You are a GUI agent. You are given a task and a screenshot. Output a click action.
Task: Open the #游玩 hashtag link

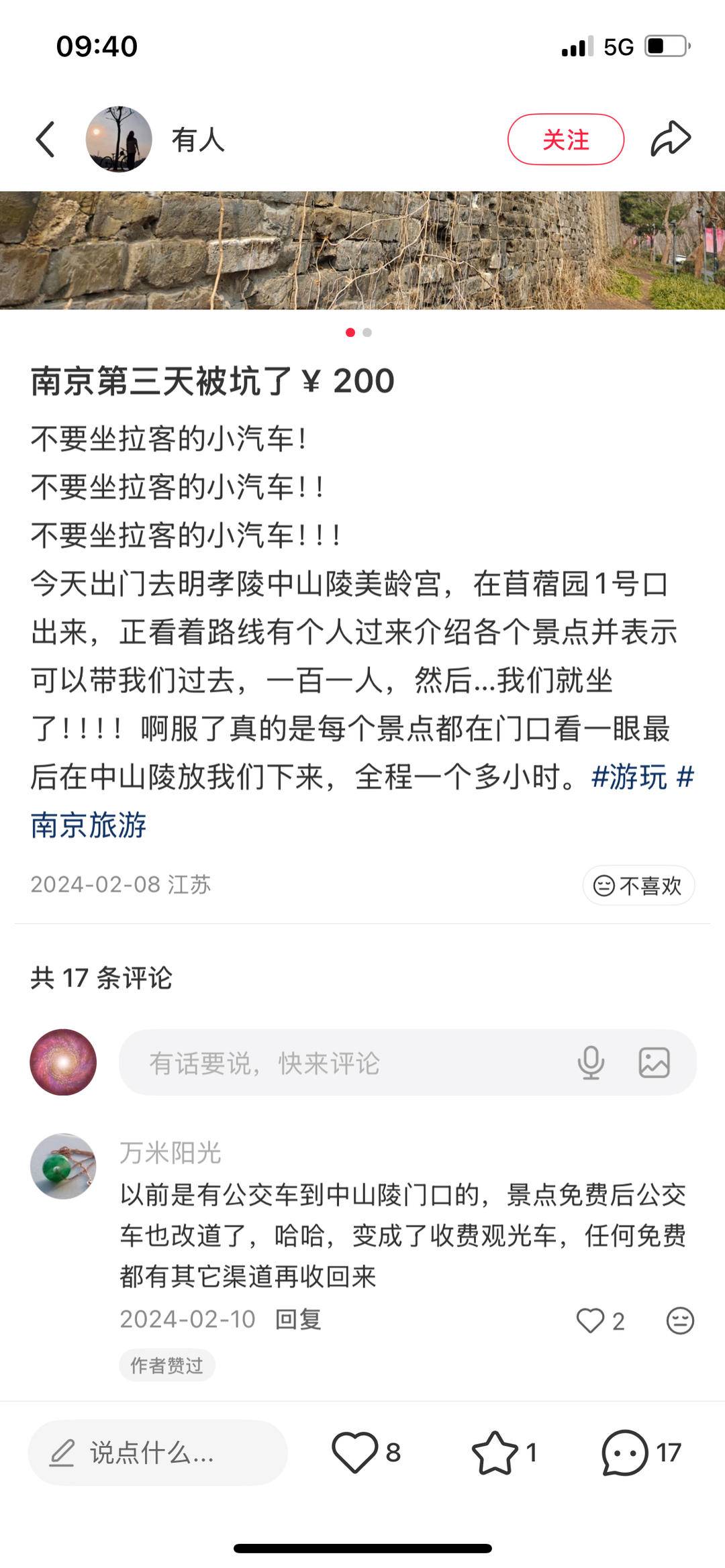click(629, 778)
